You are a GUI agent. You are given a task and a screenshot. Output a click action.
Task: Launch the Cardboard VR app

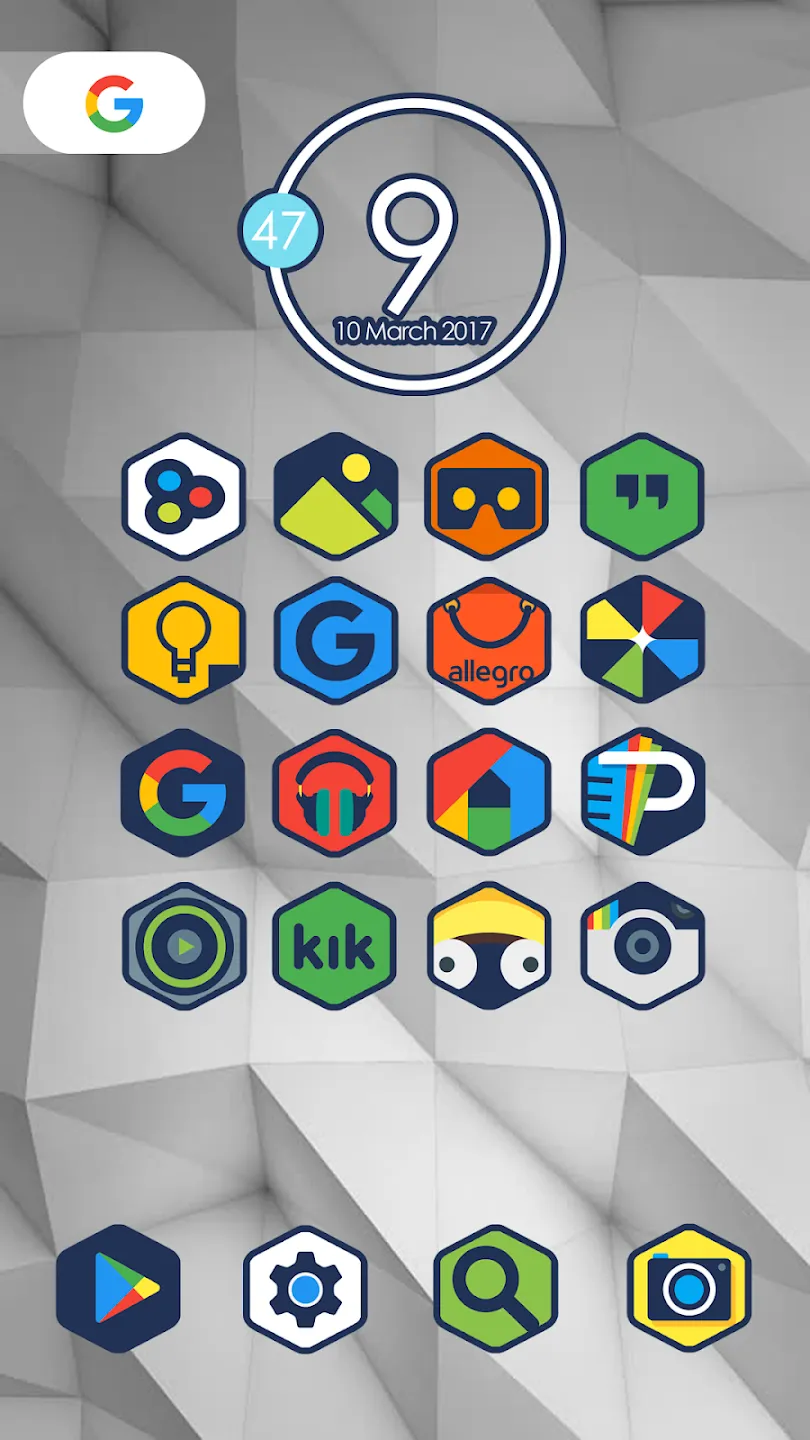487,496
